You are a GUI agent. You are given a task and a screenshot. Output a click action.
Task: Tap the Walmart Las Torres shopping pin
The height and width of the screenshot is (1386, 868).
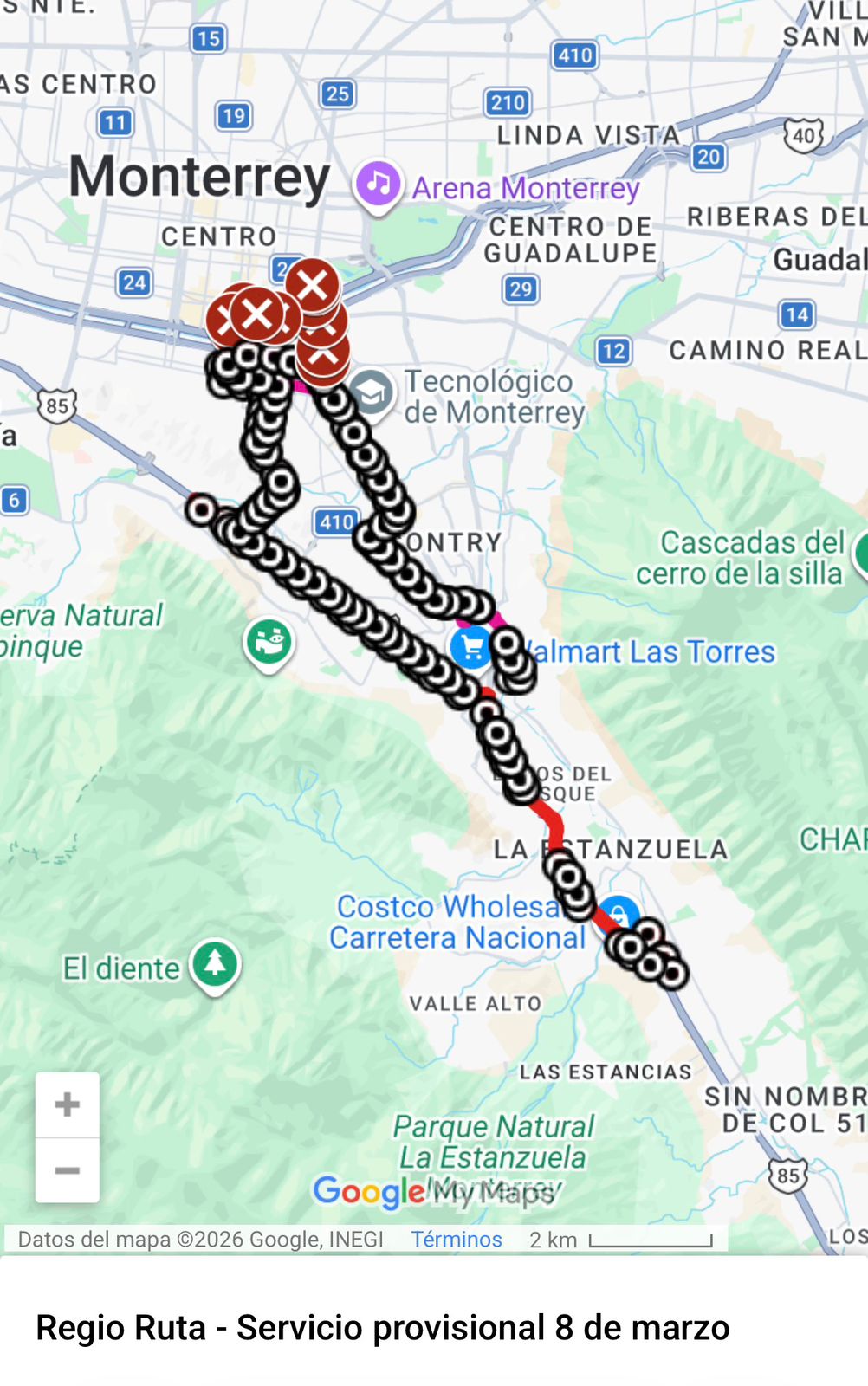pyautogui.click(x=471, y=646)
